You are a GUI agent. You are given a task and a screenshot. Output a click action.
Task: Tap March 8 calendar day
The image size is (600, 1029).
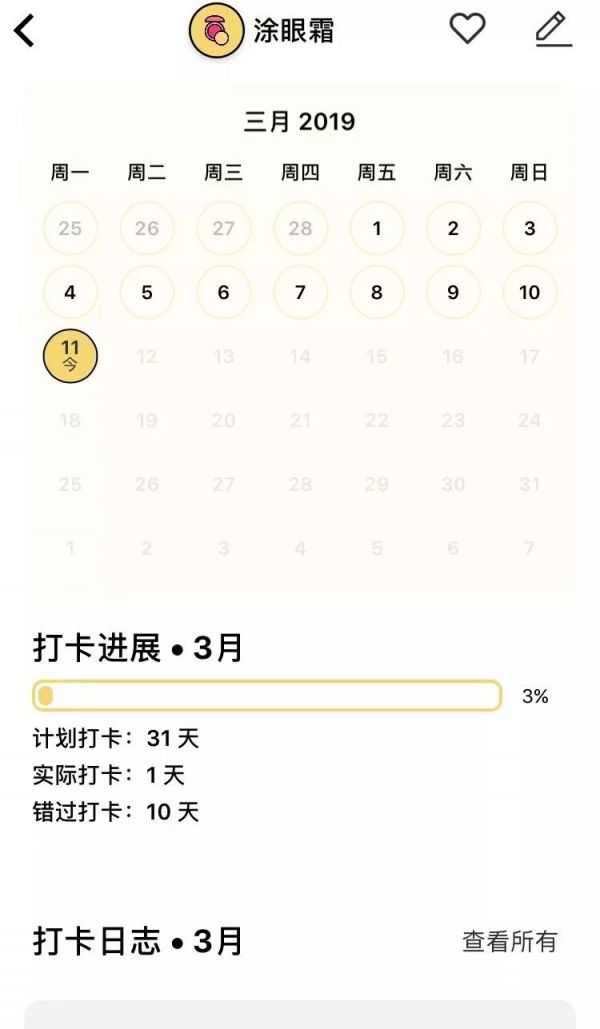tap(376, 292)
